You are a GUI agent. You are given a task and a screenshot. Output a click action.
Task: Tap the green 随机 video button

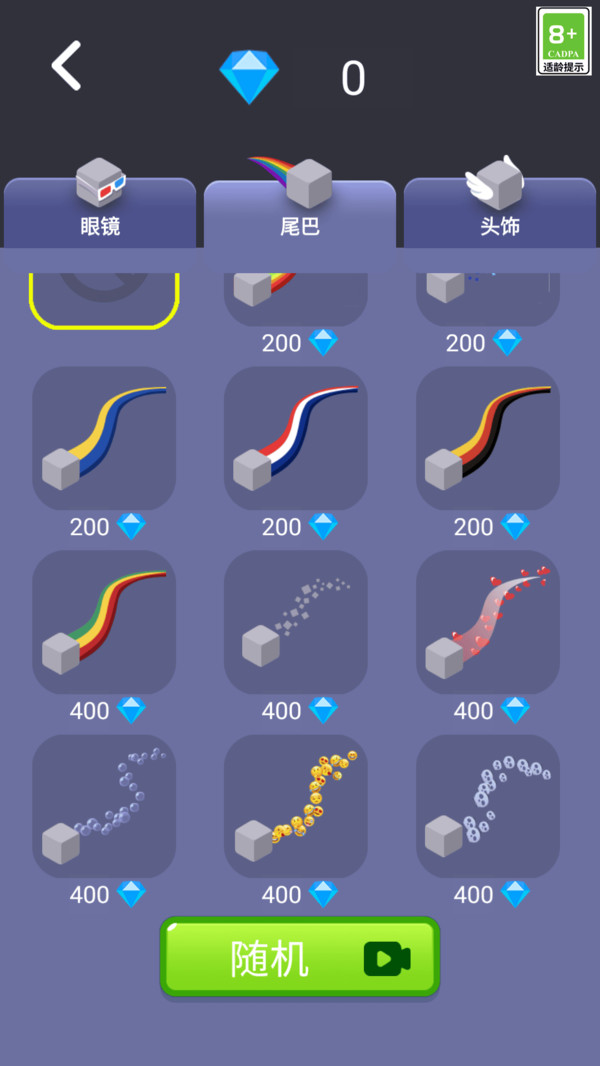point(300,957)
